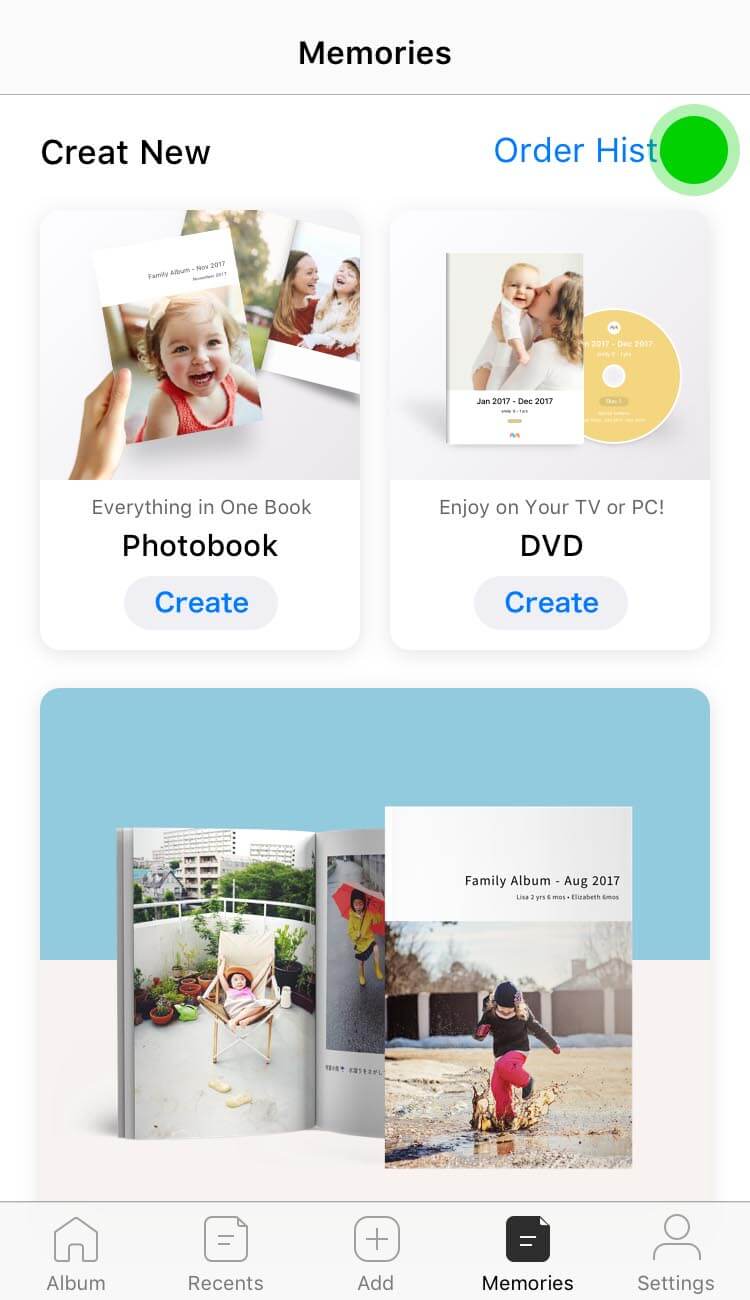Select the Memories tab

tap(527, 1253)
